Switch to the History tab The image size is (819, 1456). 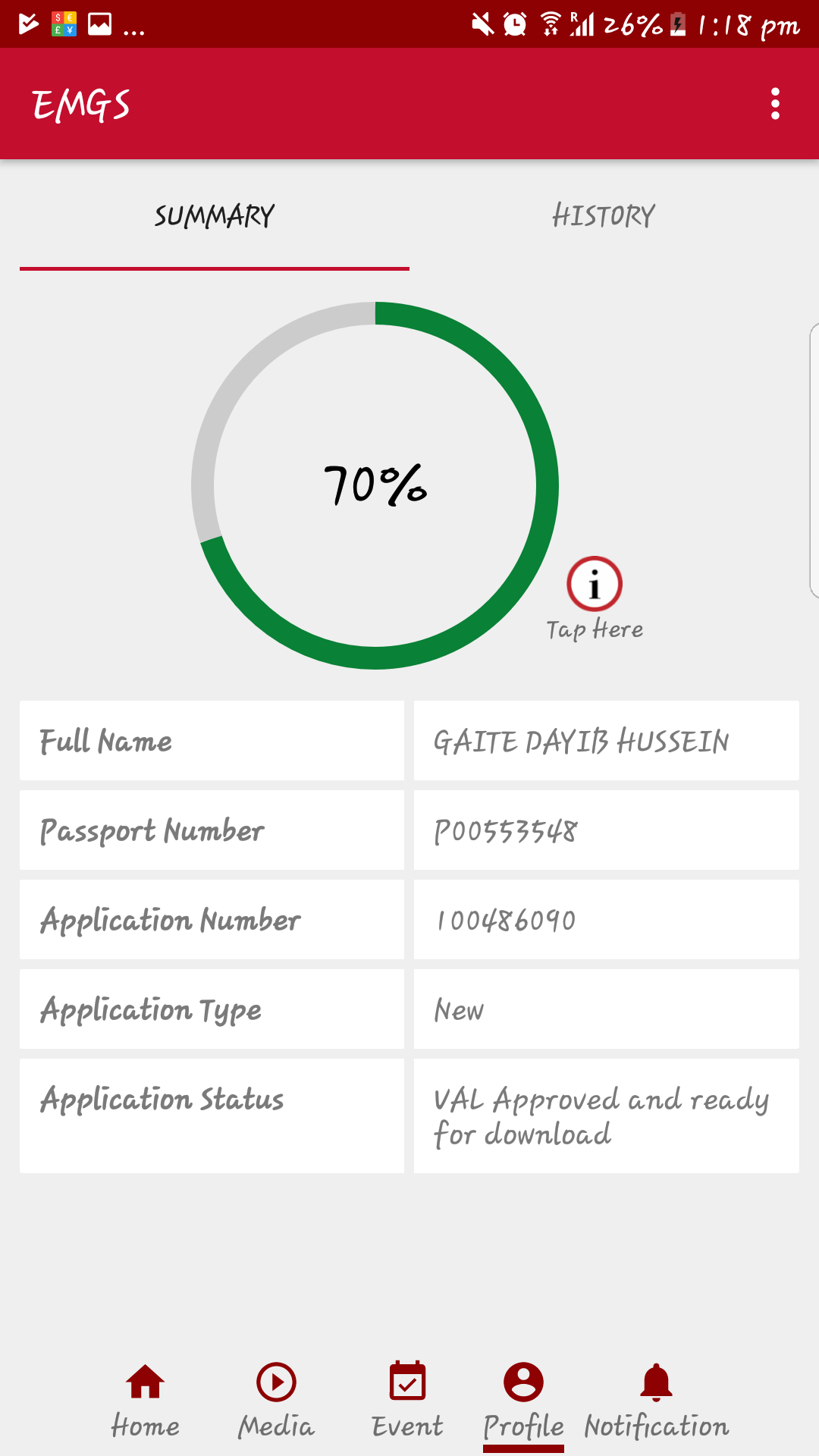(604, 216)
